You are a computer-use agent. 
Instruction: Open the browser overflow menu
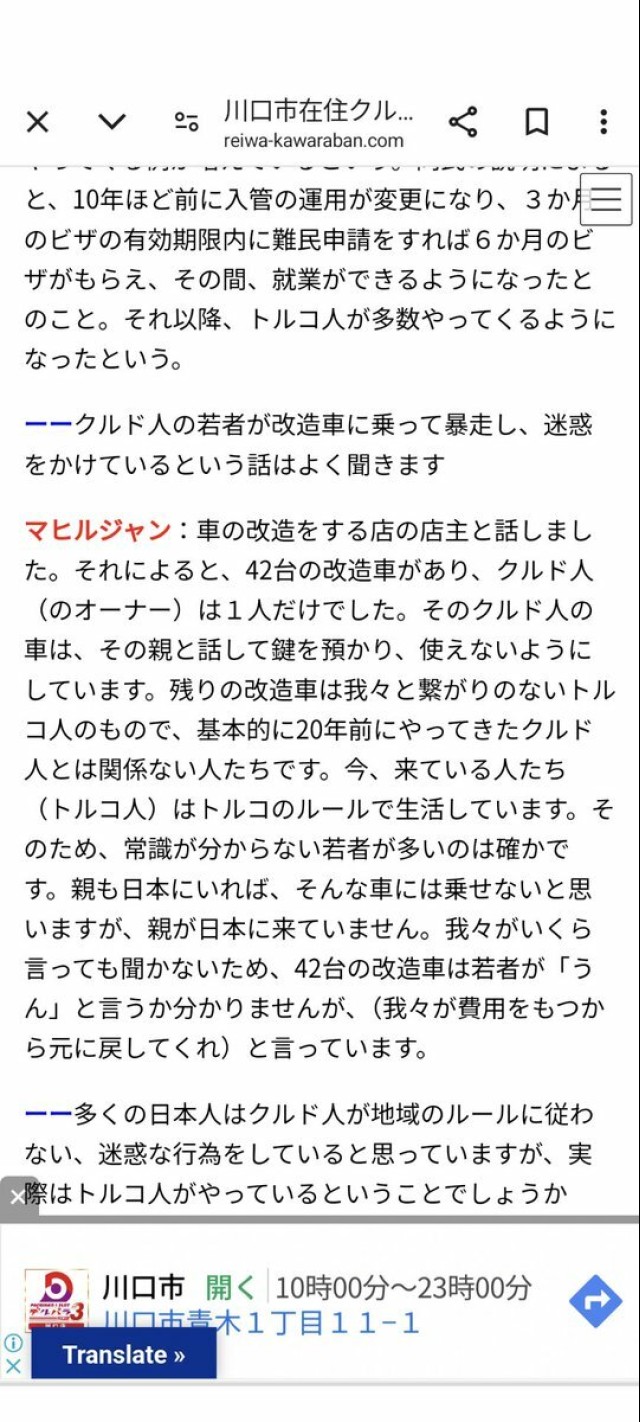(603, 122)
